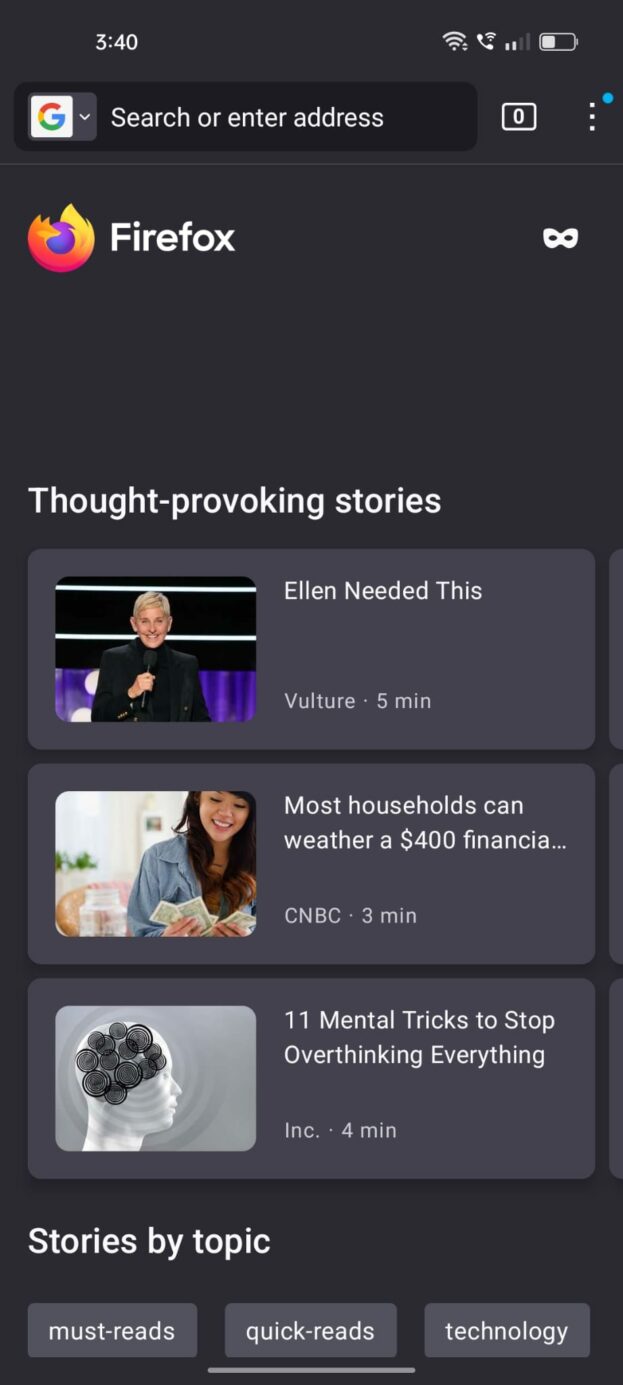623x1385 pixels.
Task: Open the story "Ellen Needed This"
Action: tap(311, 649)
